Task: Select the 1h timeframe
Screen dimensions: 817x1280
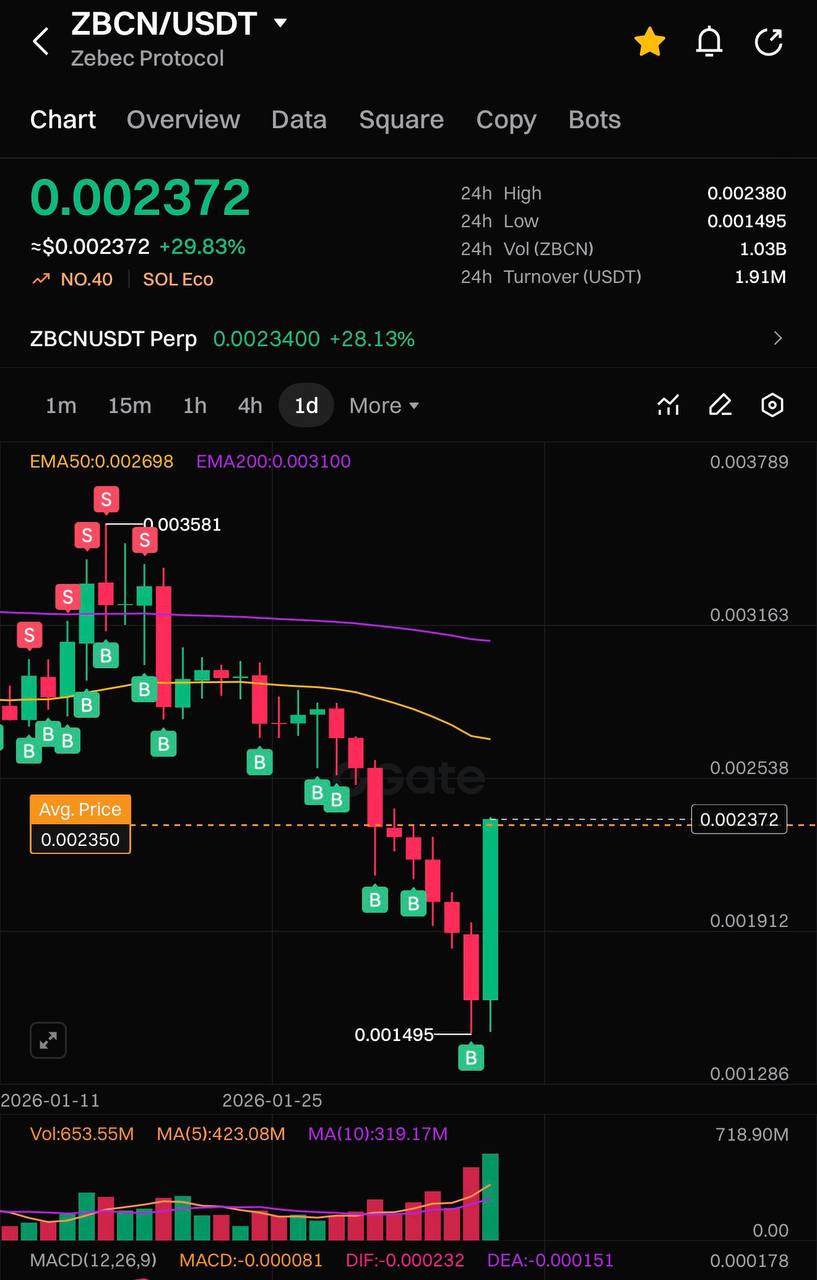Action: click(x=194, y=405)
